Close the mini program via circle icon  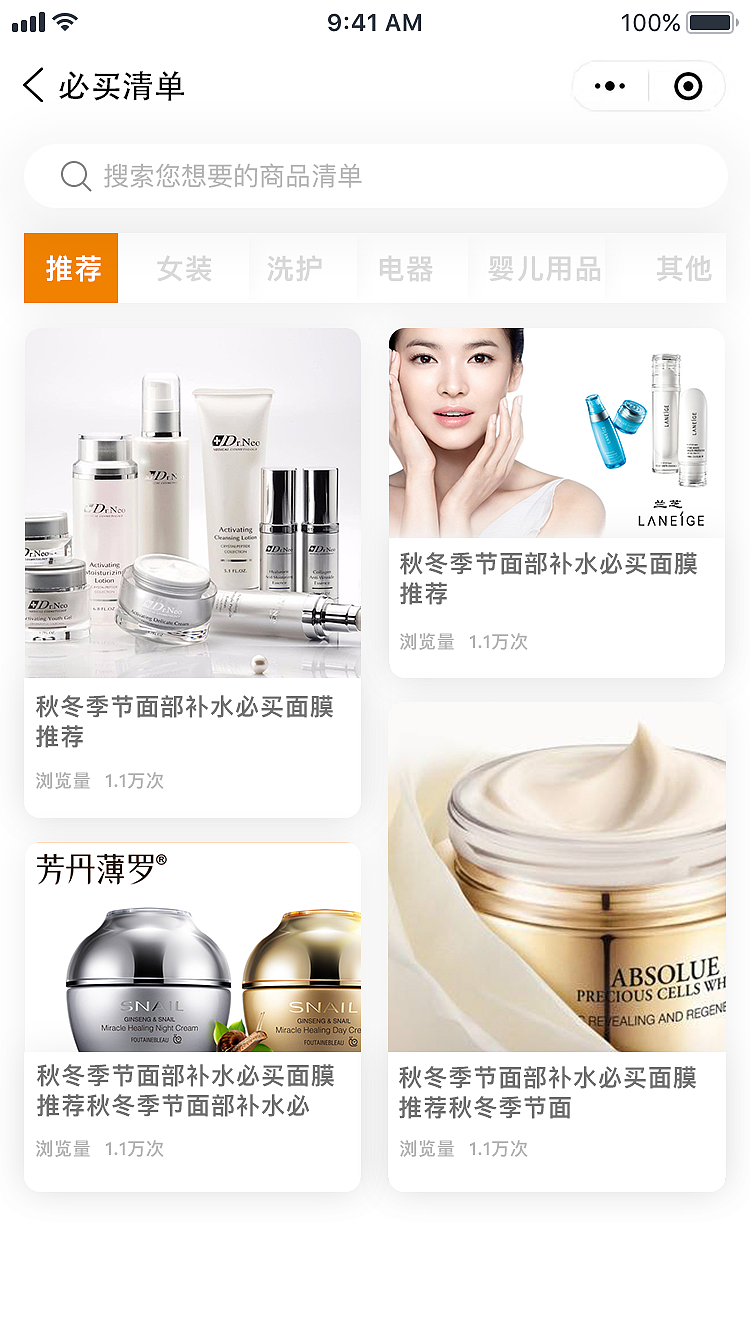pos(688,86)
